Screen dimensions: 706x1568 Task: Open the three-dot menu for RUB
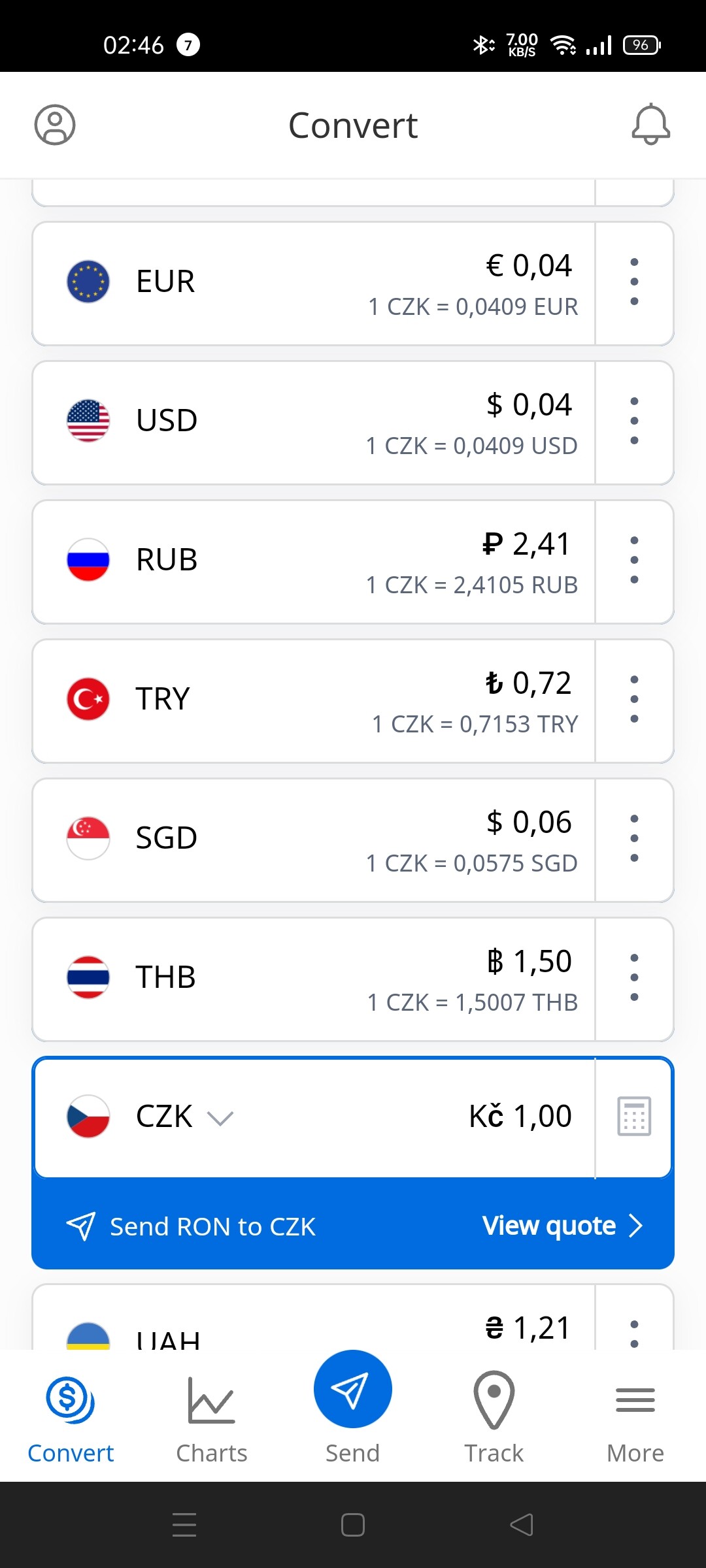634,561
